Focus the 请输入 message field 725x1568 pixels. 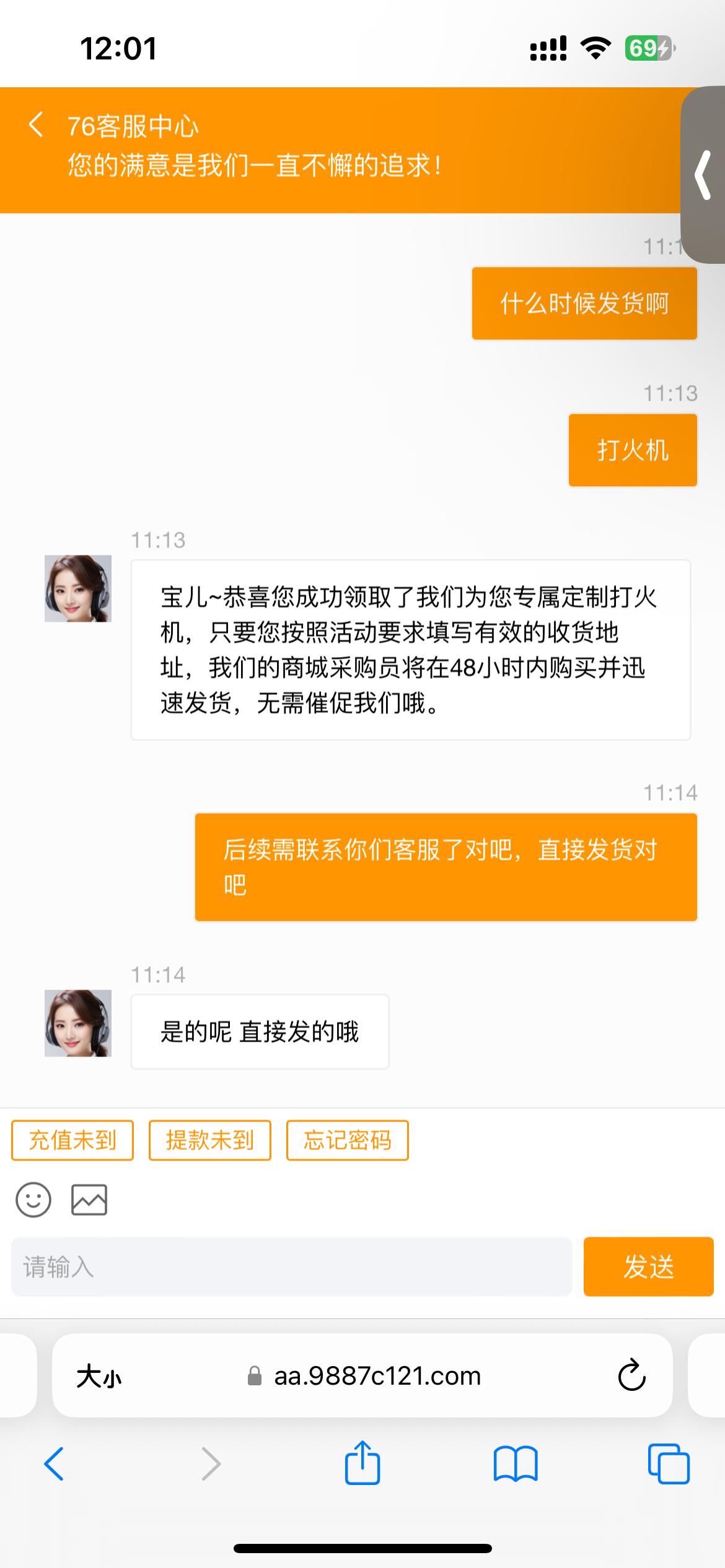[291, 1266]
